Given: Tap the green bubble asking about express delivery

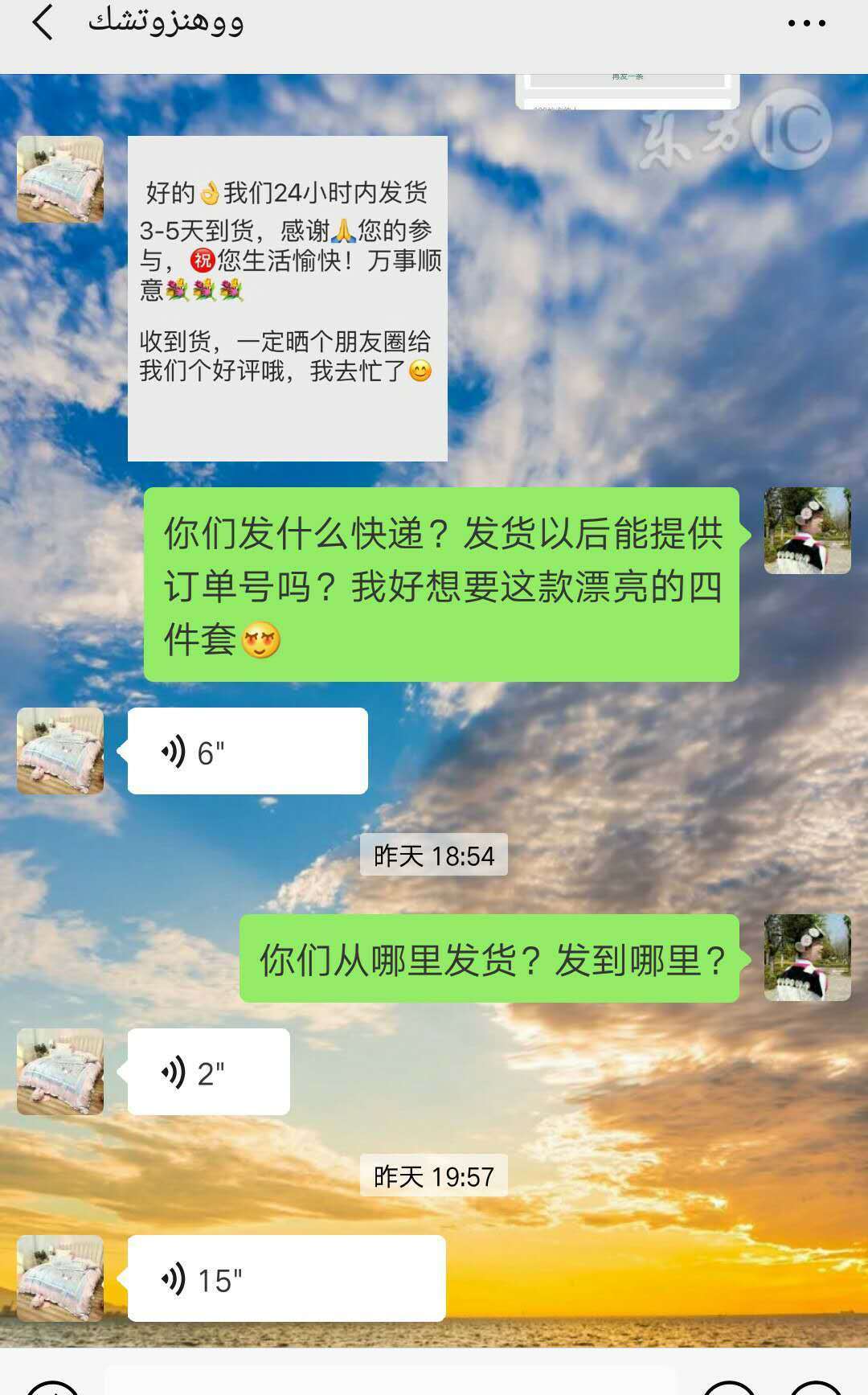Looking at the screenshot, I should 442,583.
